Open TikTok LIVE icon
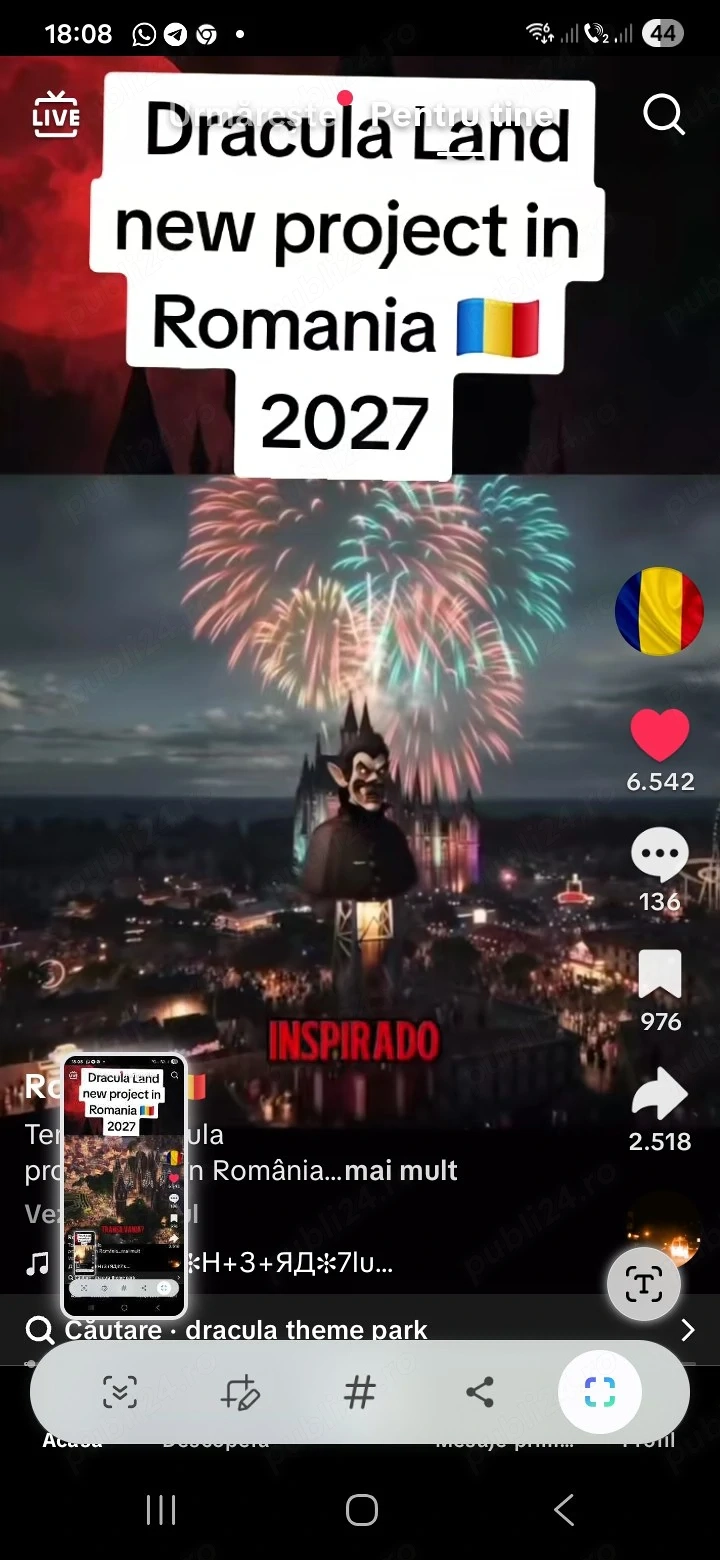The height and width of the screenshot is (1560, 720). click(x=56, y=115)
